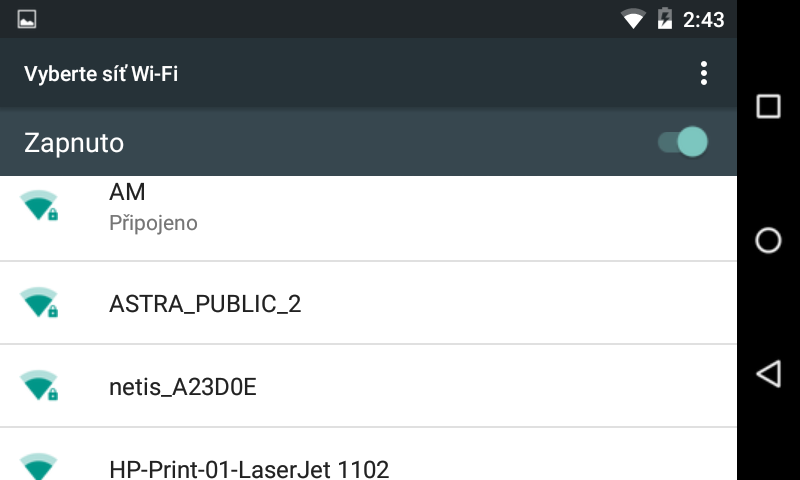Turn off the Zapnuto Wi-Fi switch
Image resolution: width=800 pixels, height=480 pixels.
coord(683,142)
